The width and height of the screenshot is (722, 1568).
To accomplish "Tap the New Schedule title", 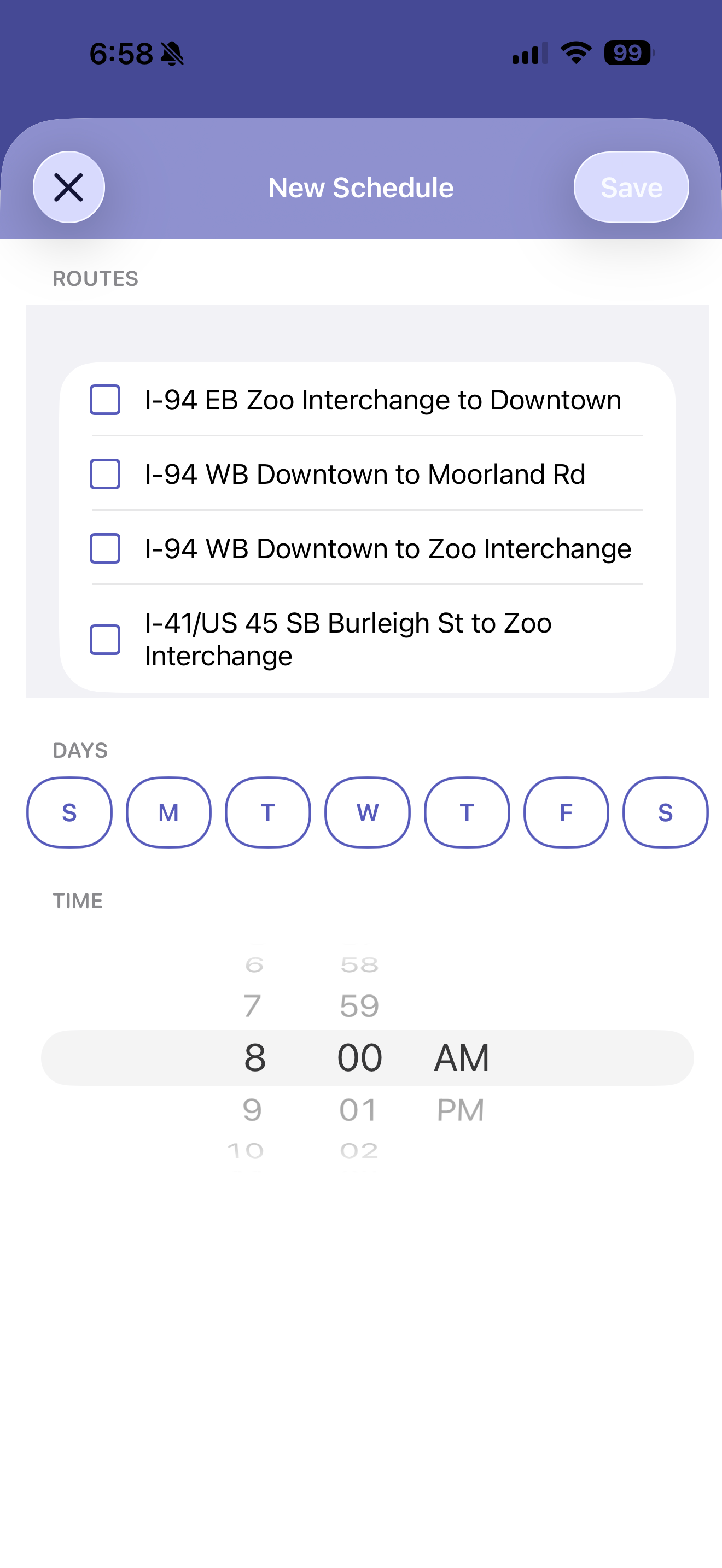I will tap(360, 187).
